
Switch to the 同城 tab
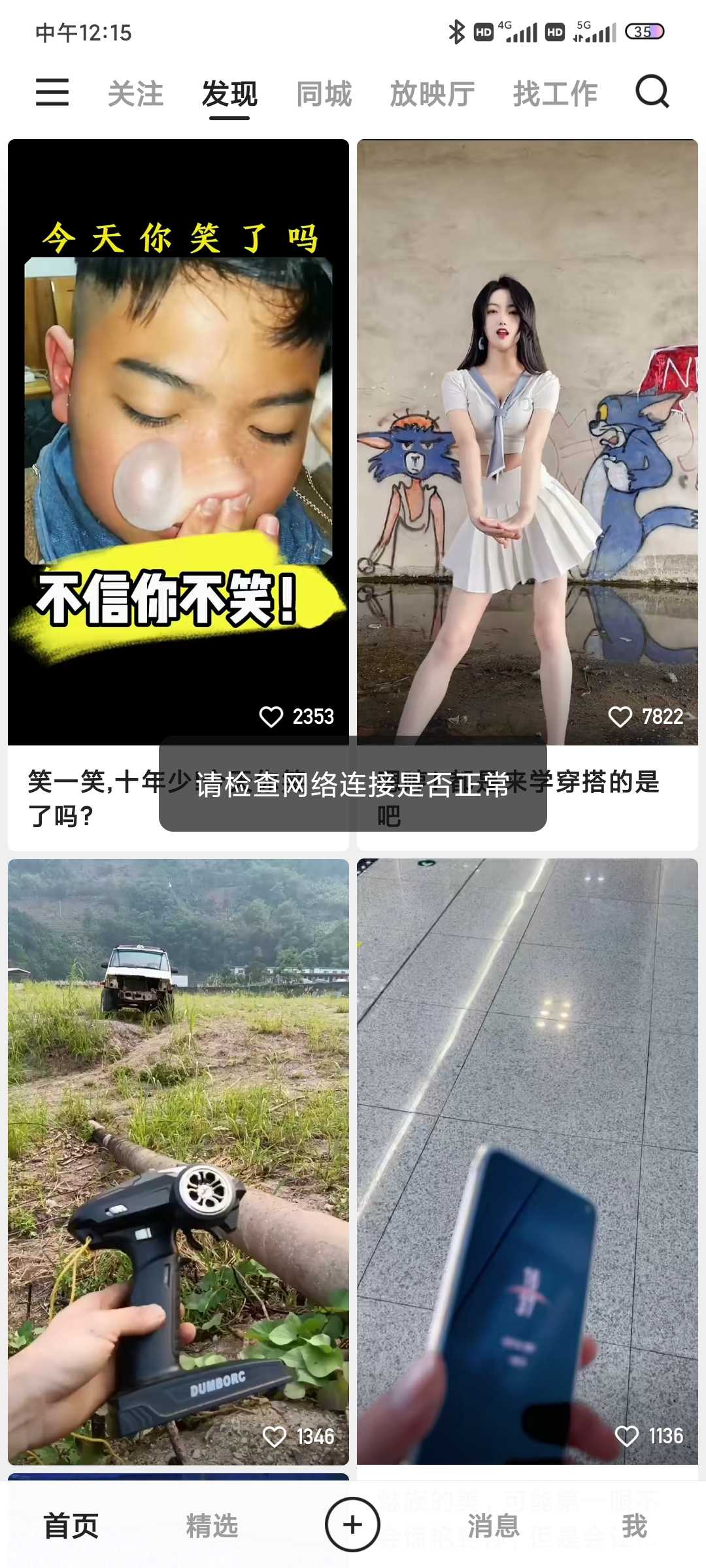[x=324, y=94]
